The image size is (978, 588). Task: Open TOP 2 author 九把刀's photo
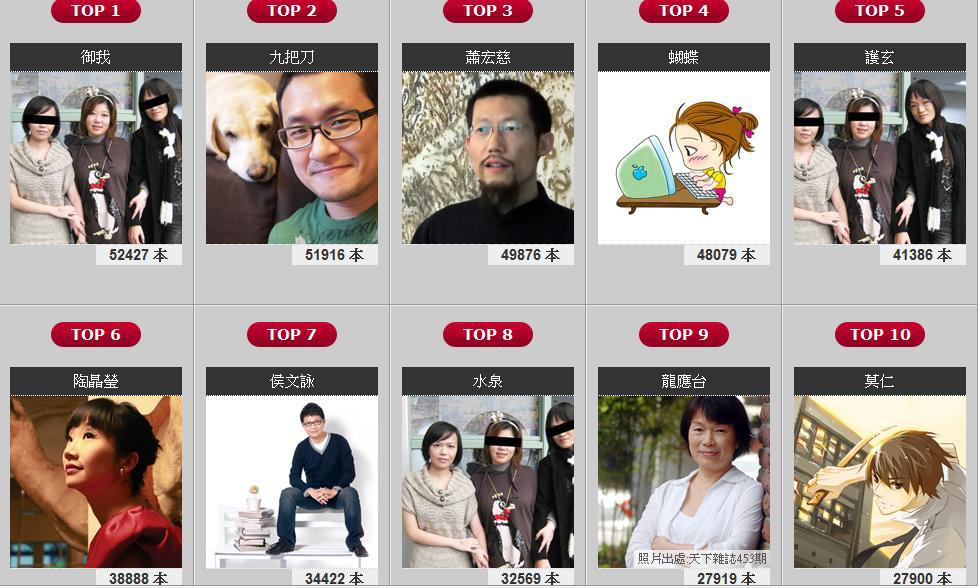(x=292, y=157)
